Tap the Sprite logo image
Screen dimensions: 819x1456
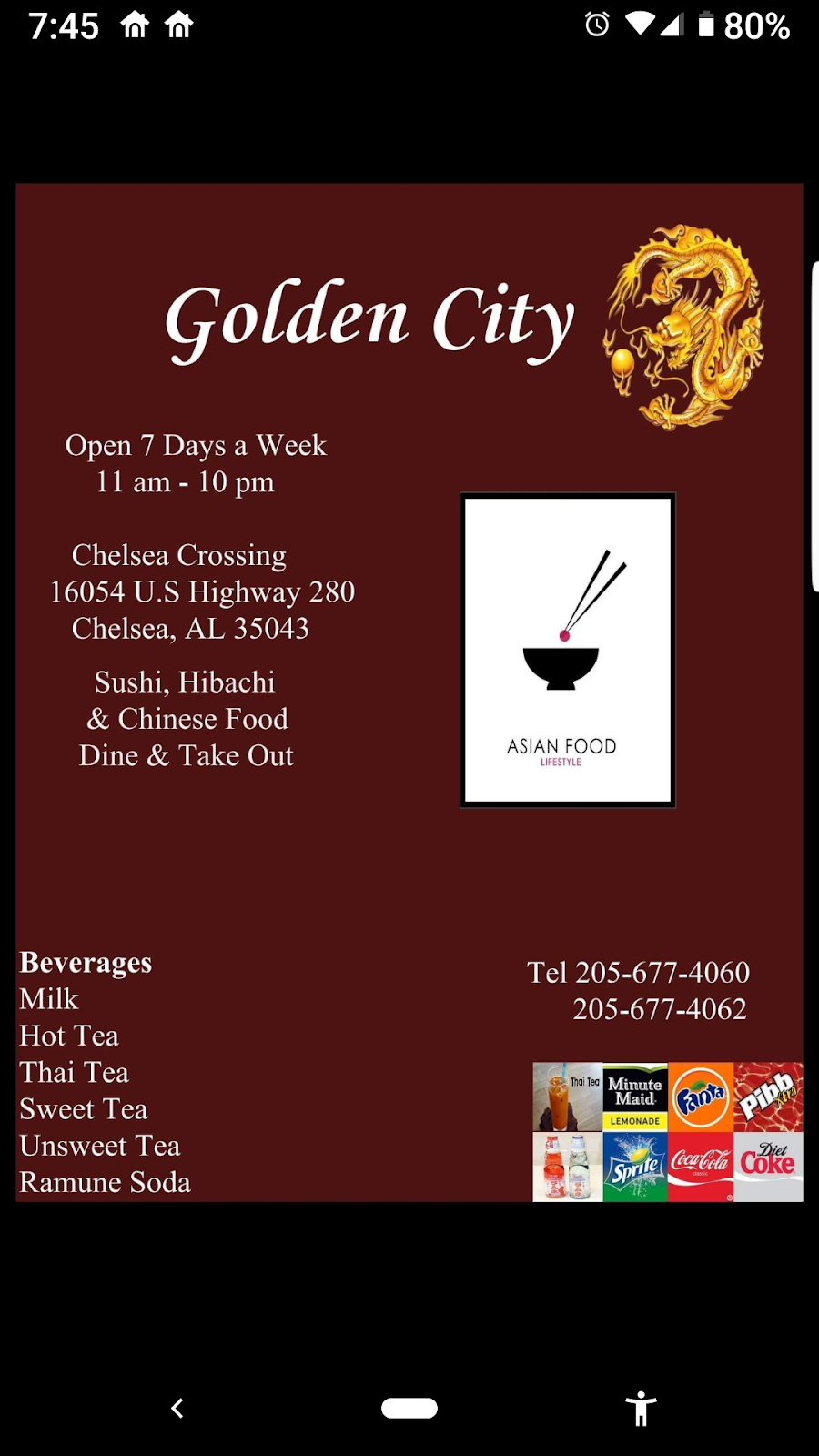coord(633,1165)
